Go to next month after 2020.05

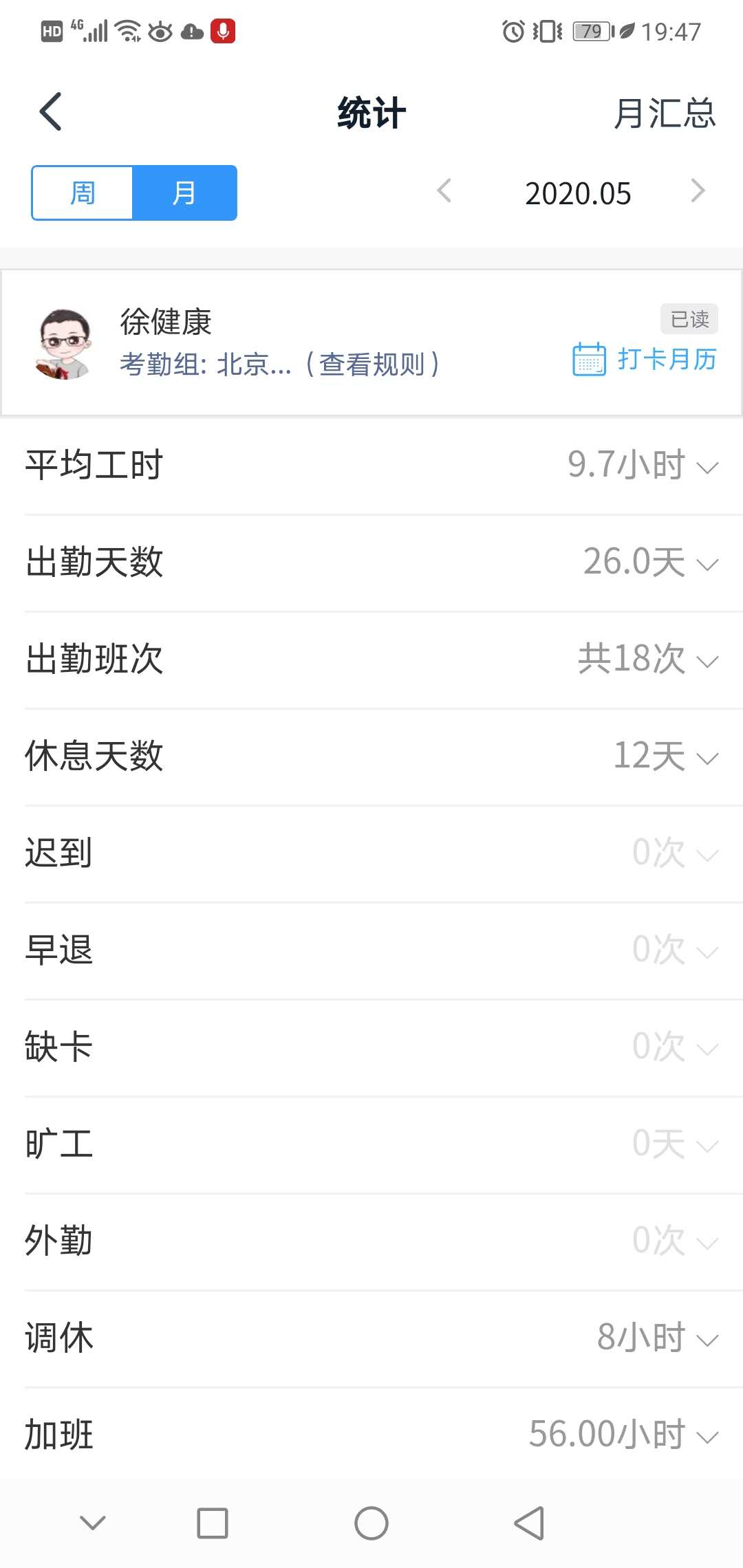click(x=698, y=191)
